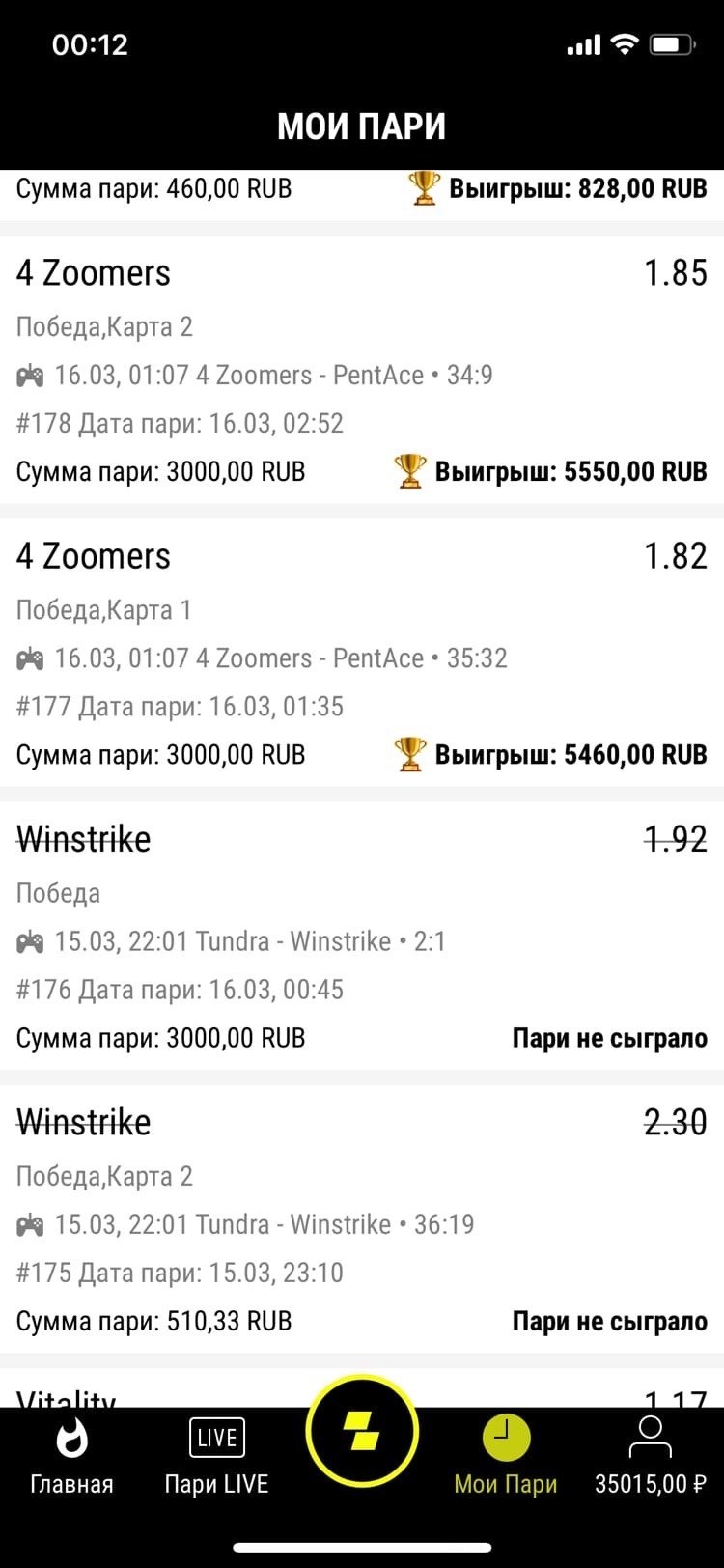Tap the yellow center logo button
Image resolution: width=724 pixels, height=1568 pixels.
pyautogui.click(x=362, y=1432)
